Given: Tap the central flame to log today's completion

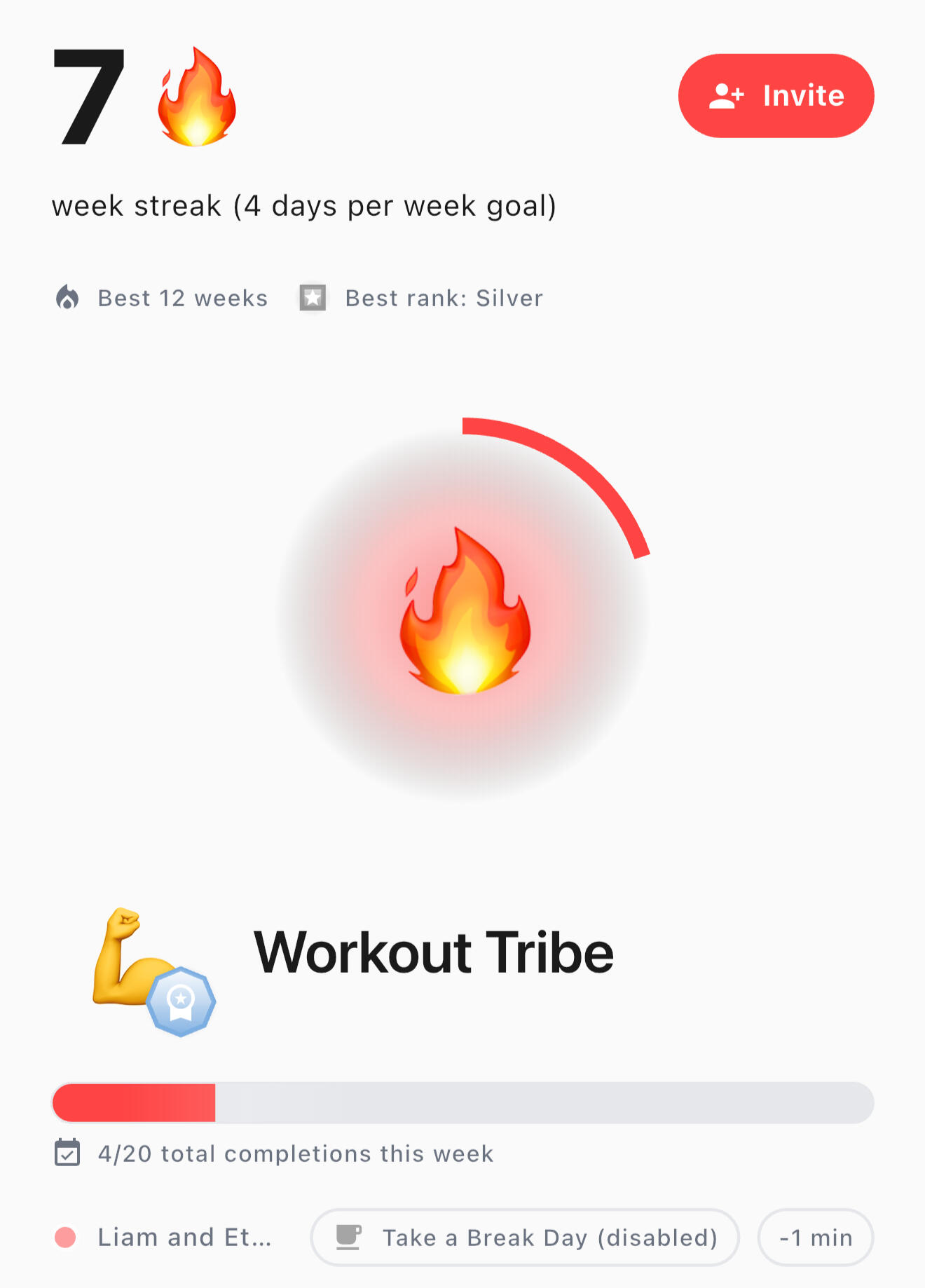Looking at the screenshot, I should pos(464,611).
